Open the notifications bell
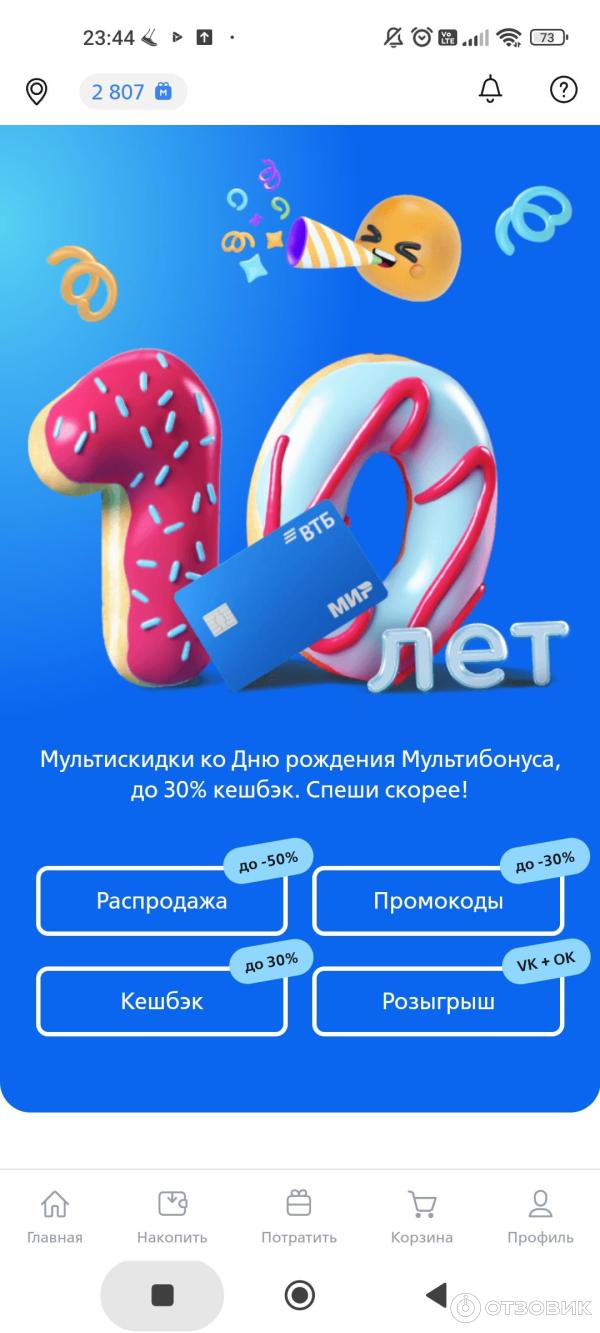The image size is (600, 1333). click(490, 91)
